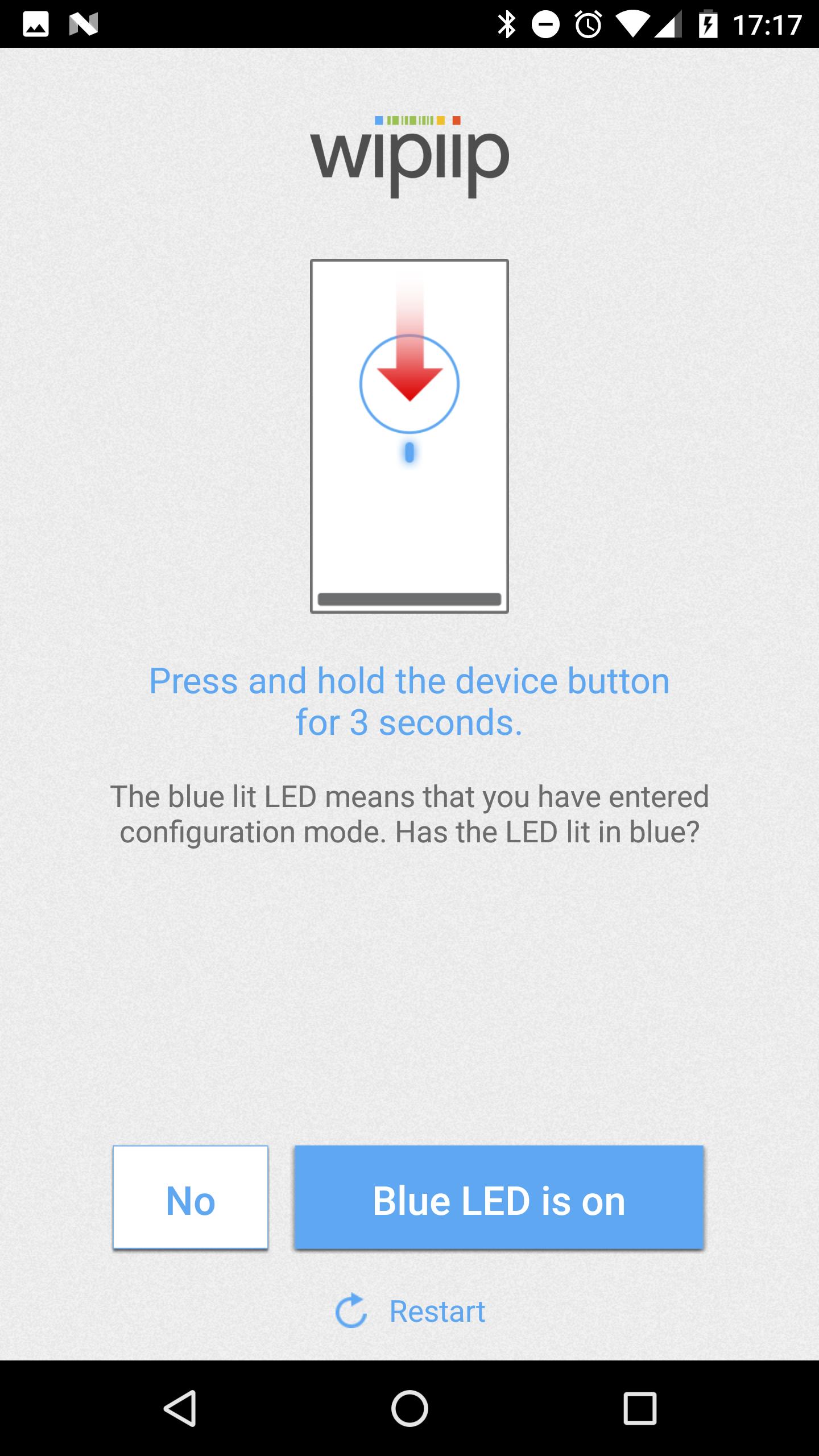Answer No to the LED question

[191, 1197]
